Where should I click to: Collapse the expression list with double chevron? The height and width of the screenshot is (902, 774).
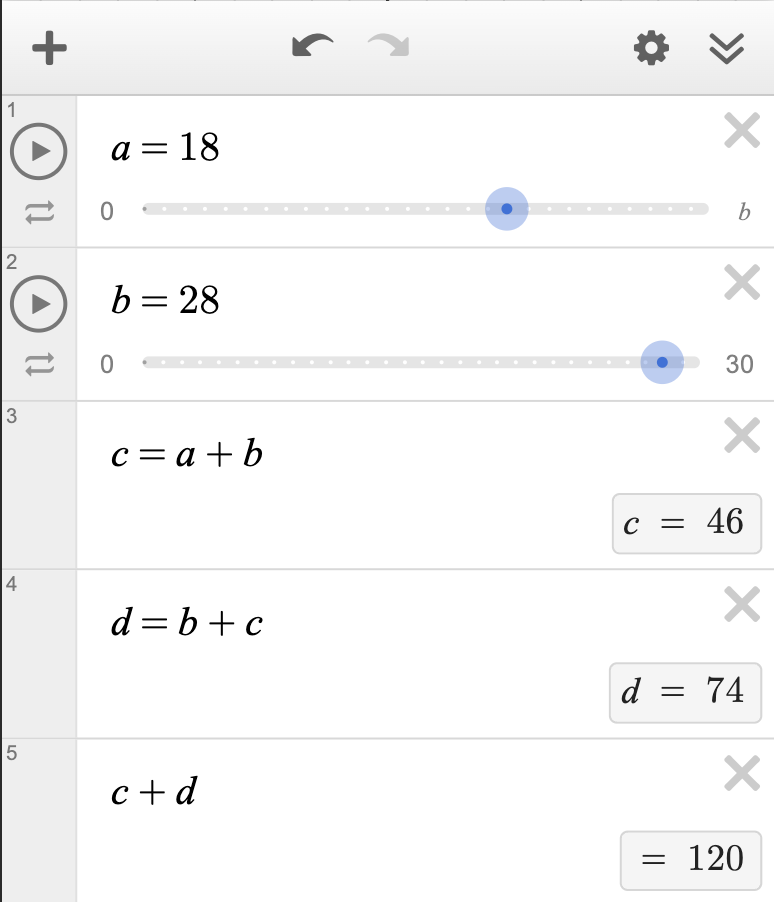click(x=727, y=48)
